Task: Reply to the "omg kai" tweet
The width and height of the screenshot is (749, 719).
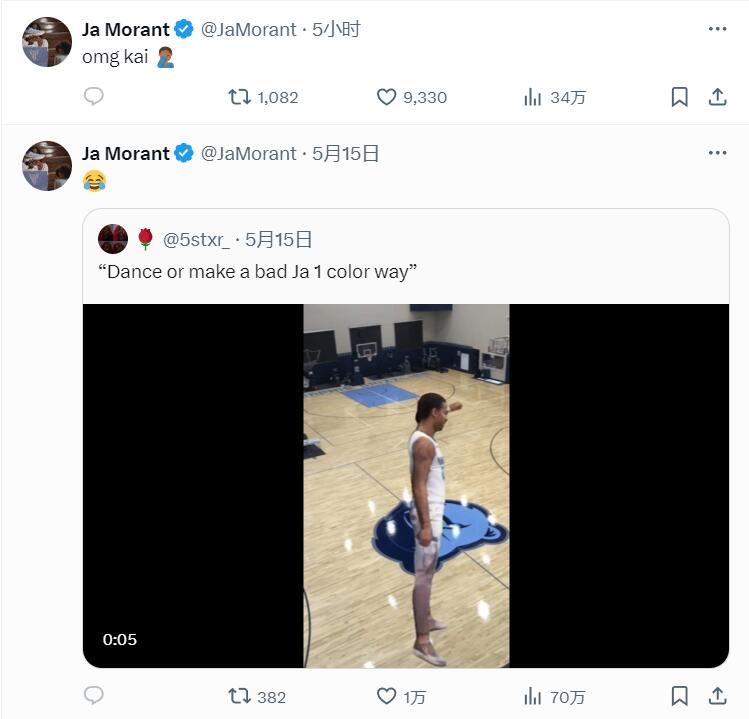Action: pos(93,97)
